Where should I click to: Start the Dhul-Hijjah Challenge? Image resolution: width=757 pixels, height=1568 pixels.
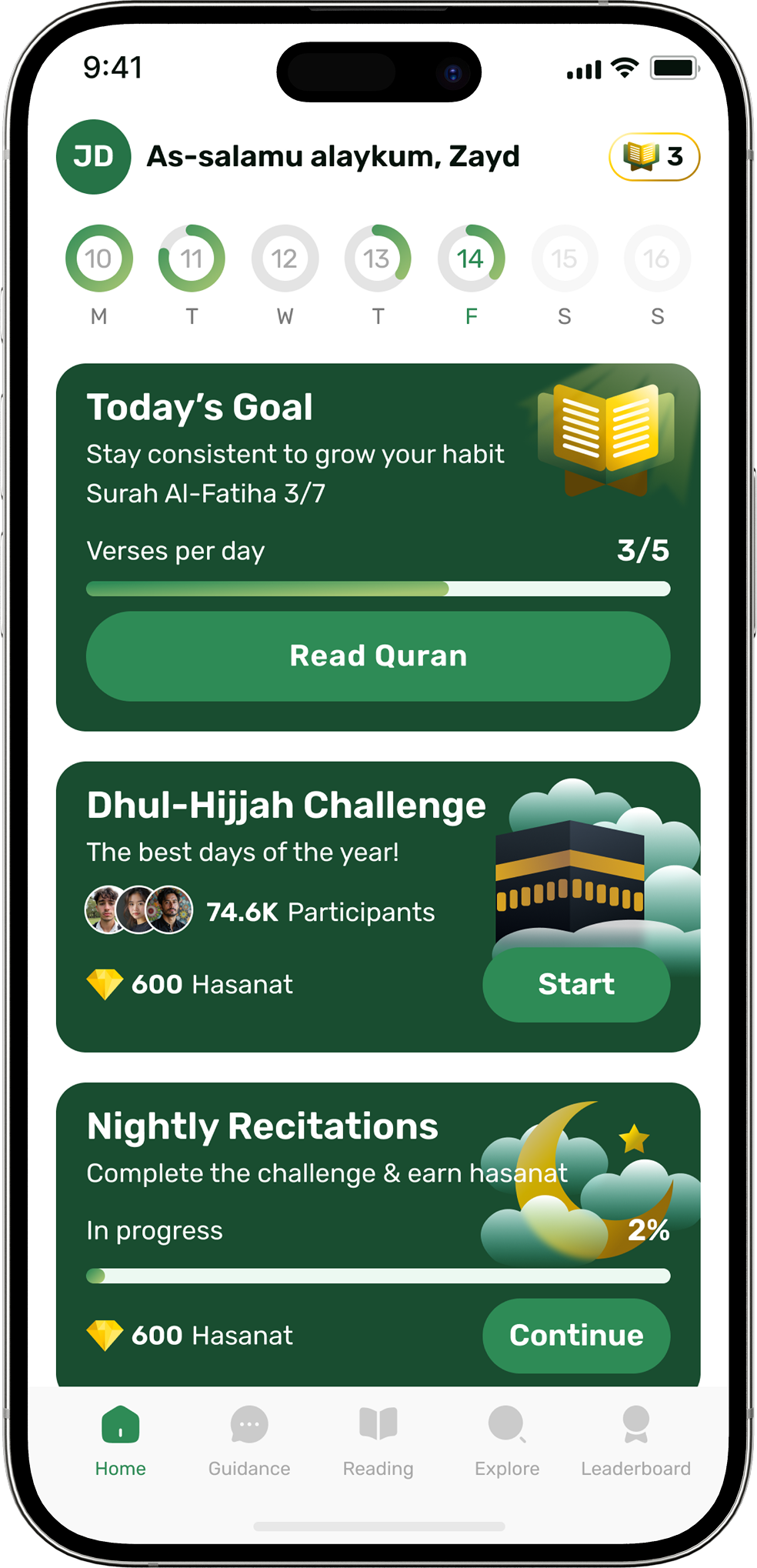click(576, 984)
